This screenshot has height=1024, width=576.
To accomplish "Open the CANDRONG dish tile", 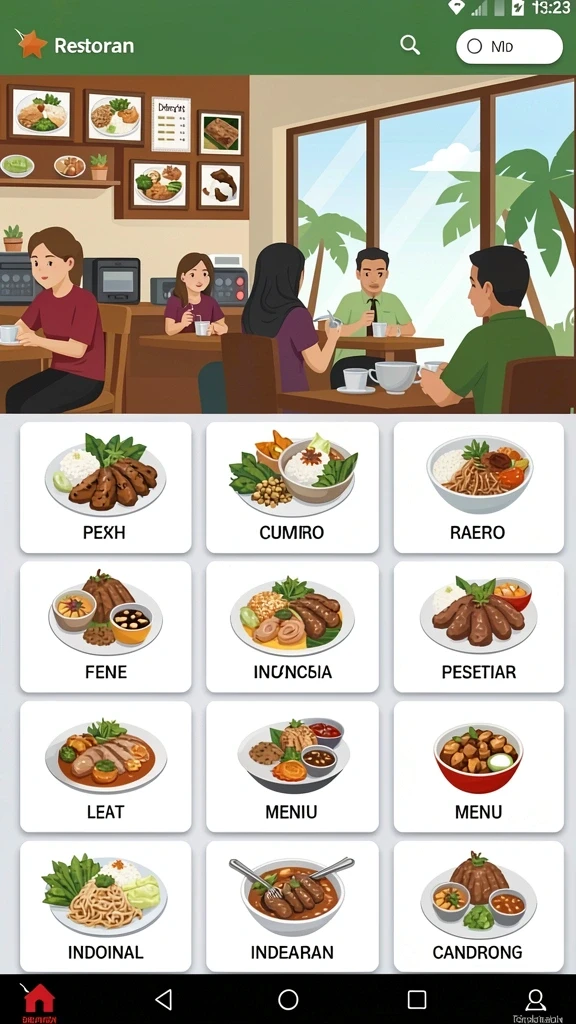I will coord(479,906).
